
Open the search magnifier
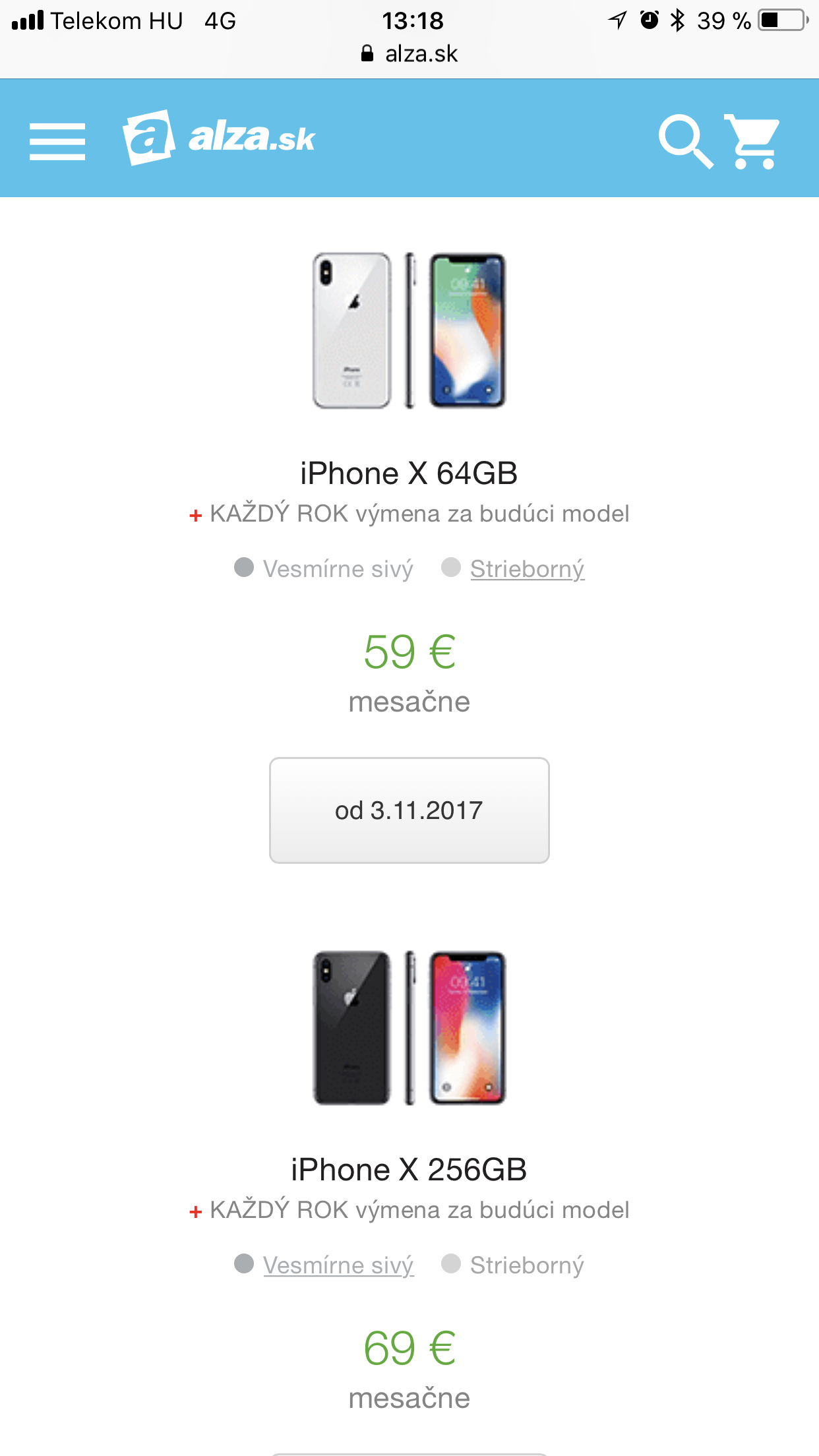pos(685,140)
